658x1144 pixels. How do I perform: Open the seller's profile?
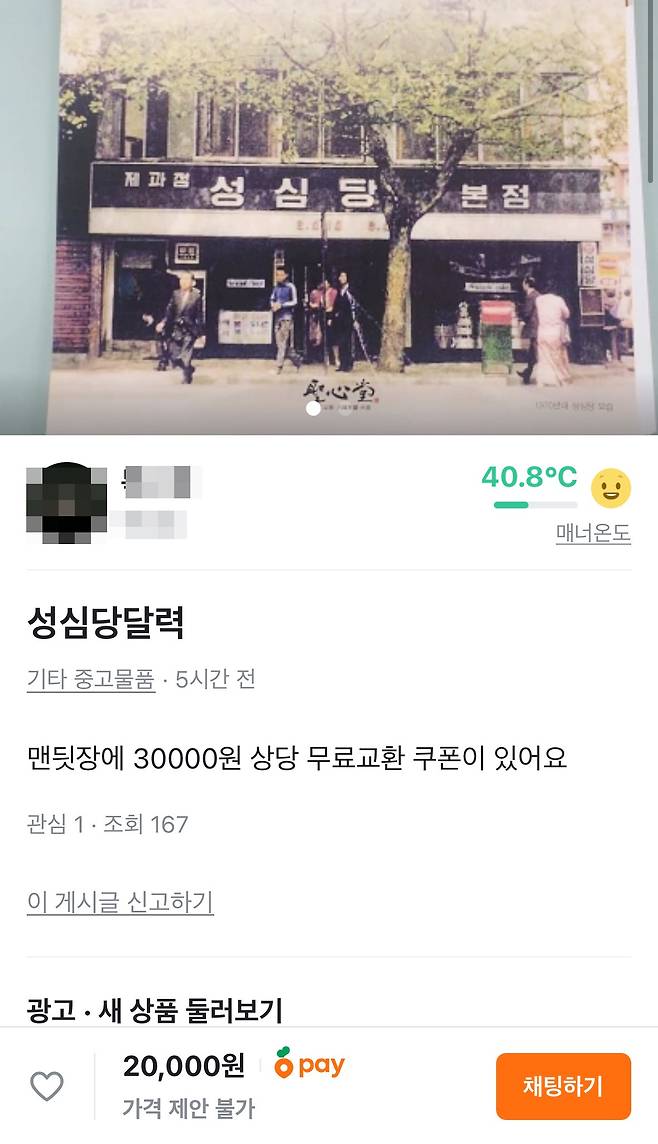coord(67,503)
